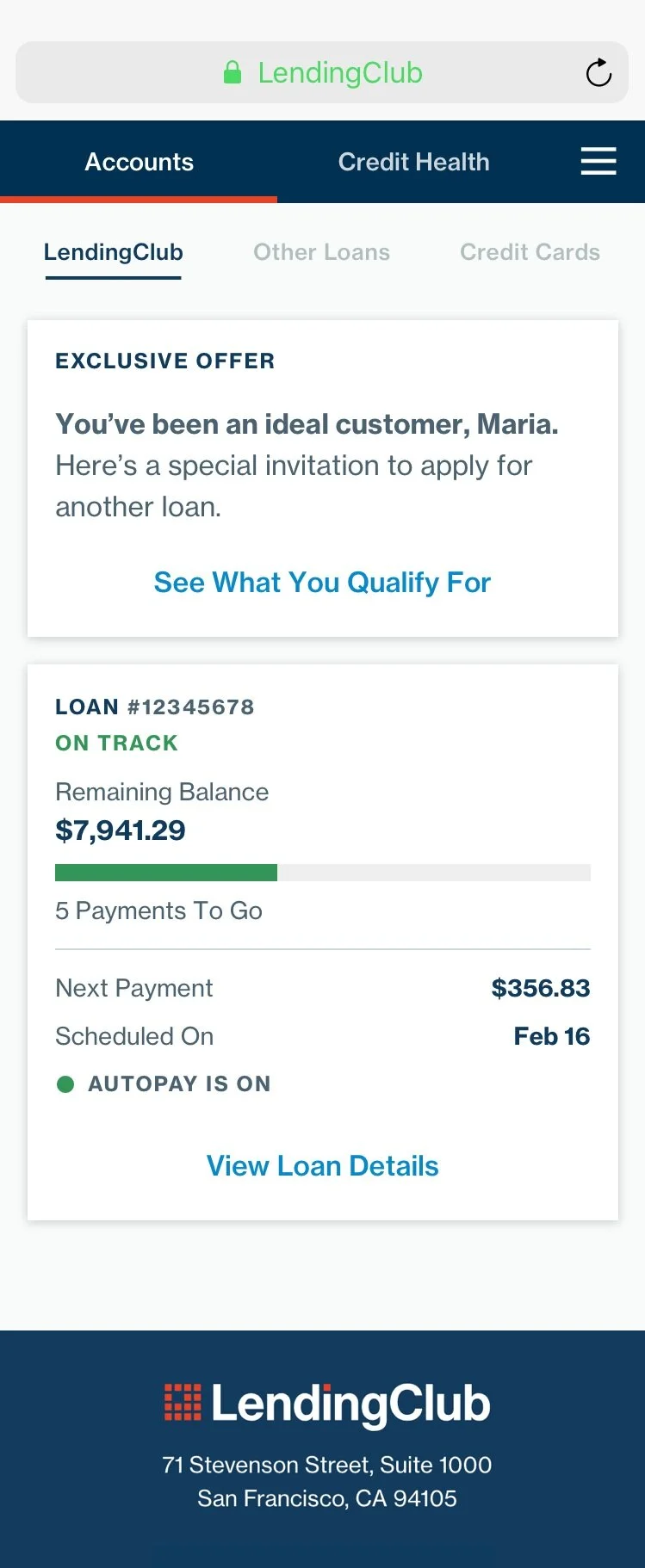Switch to Other Loans
This screenshot has height=1568, width=645.
(x=321, y=252)
